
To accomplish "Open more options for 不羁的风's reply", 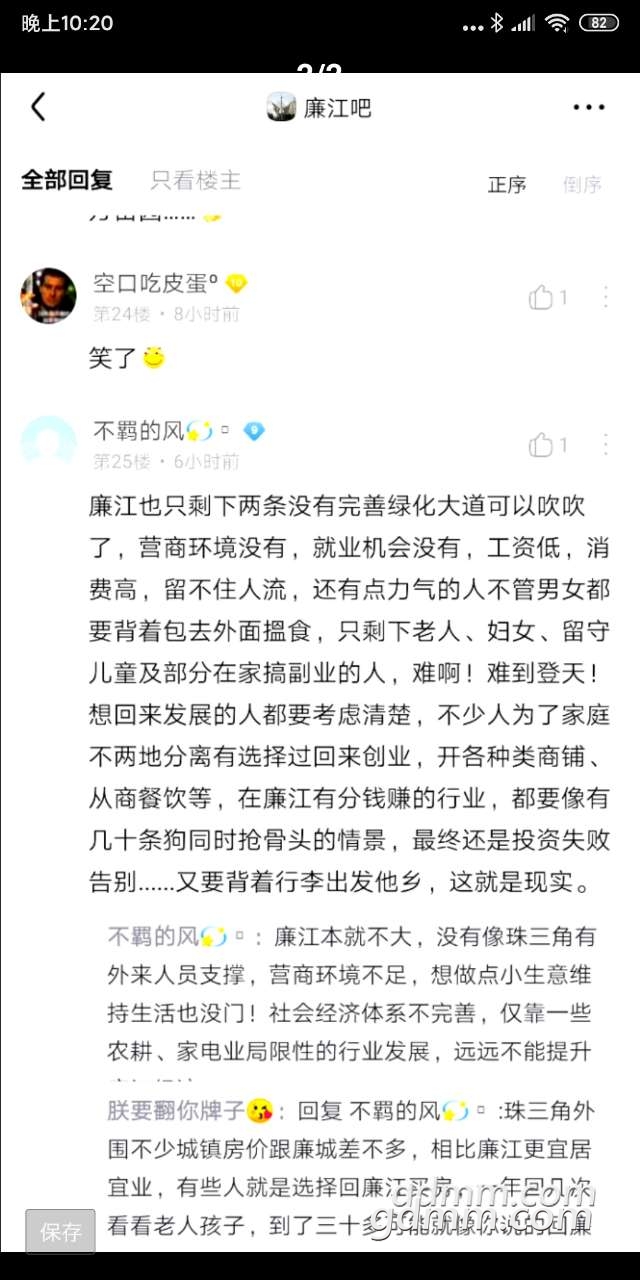I will (605, 444).
